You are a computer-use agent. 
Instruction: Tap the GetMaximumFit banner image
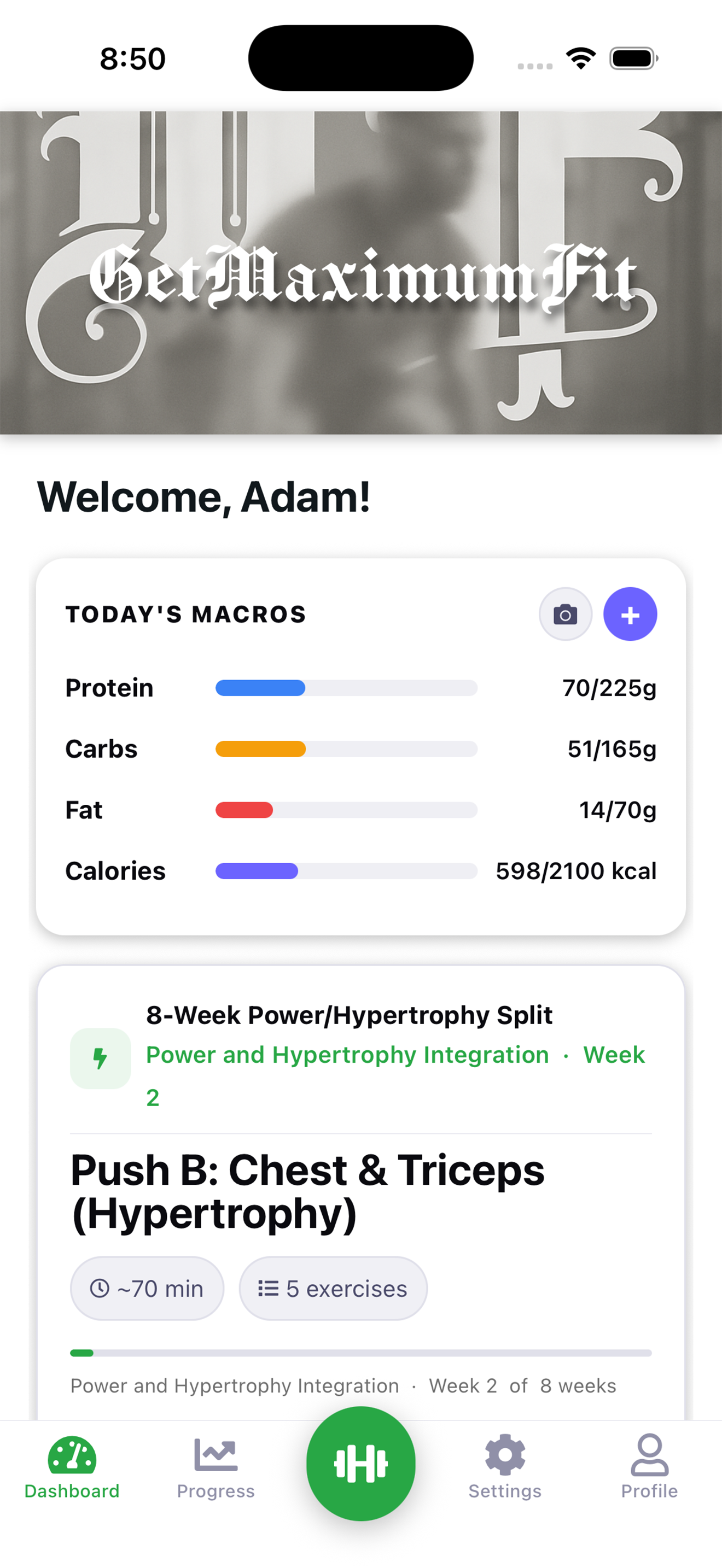tap(361, 270)
